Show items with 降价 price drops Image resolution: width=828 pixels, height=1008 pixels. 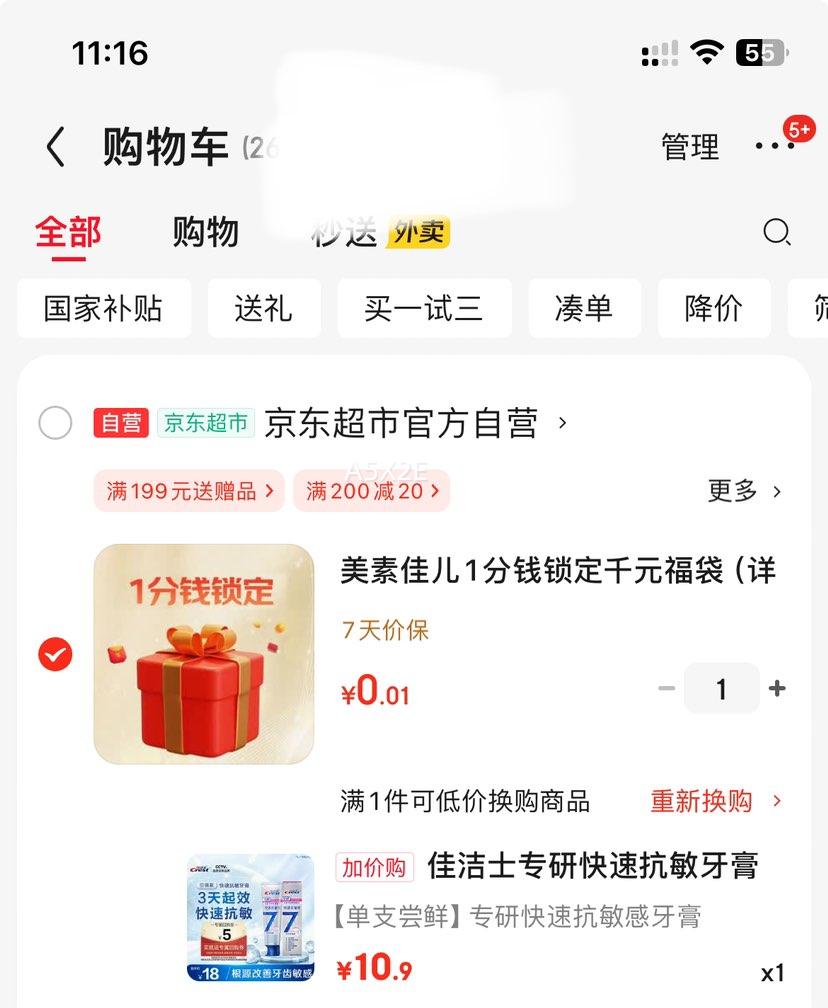(x=714, y=308)
